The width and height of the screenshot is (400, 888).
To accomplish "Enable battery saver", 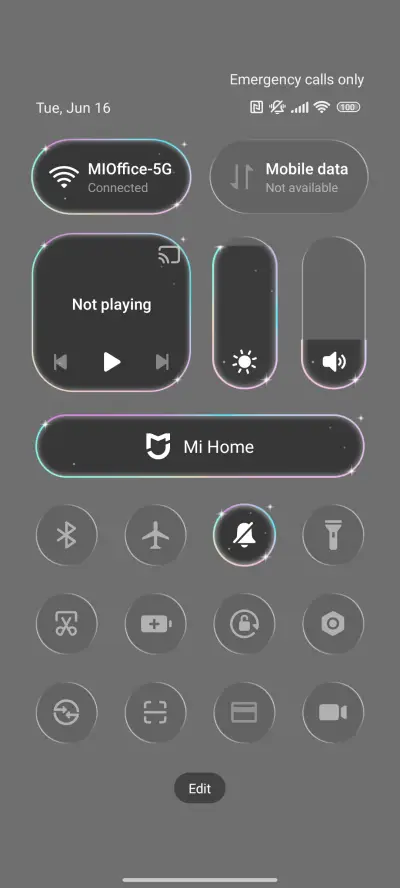I will (156, 624).
